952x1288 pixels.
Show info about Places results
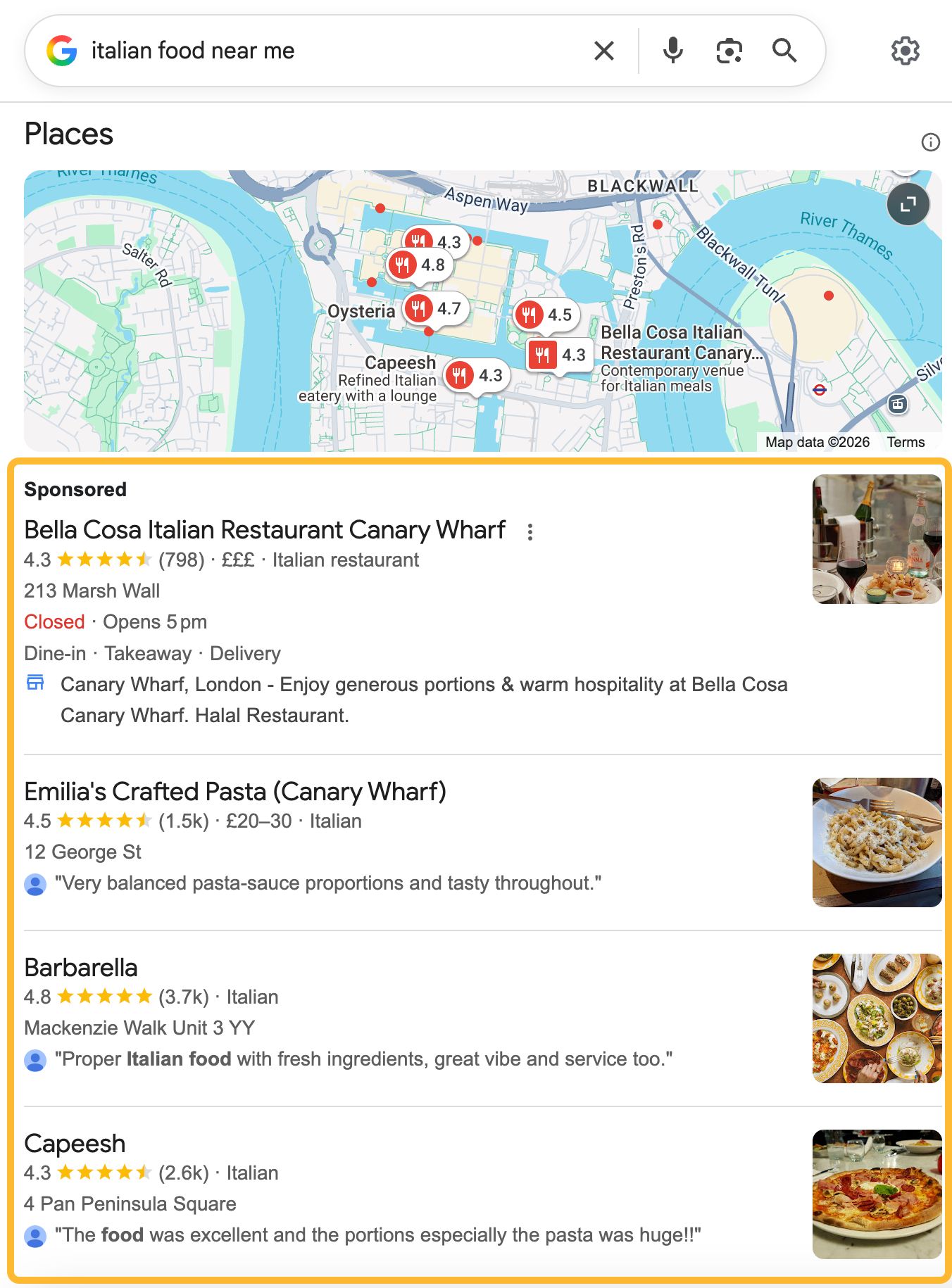tap(930, 142)
